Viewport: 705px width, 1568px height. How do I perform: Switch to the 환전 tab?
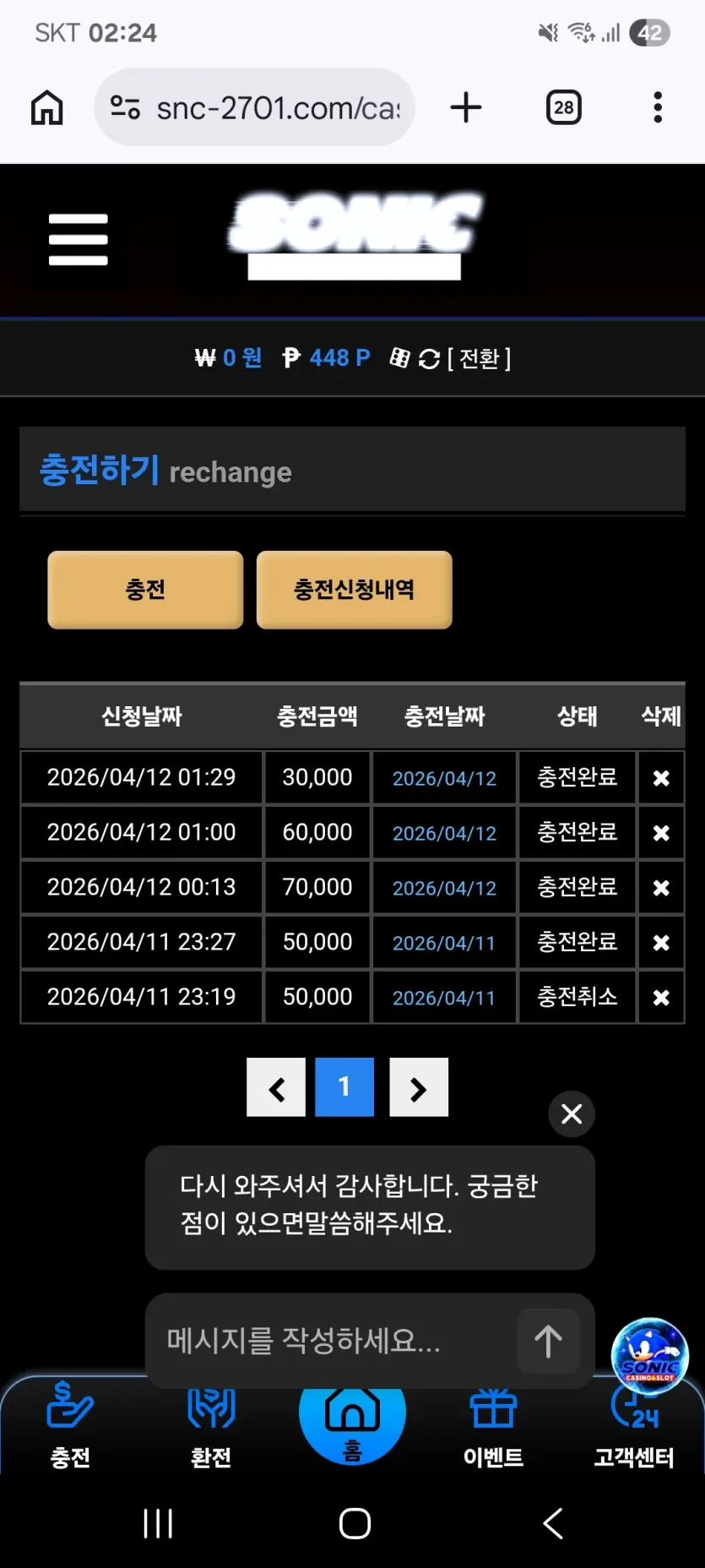211,1426
